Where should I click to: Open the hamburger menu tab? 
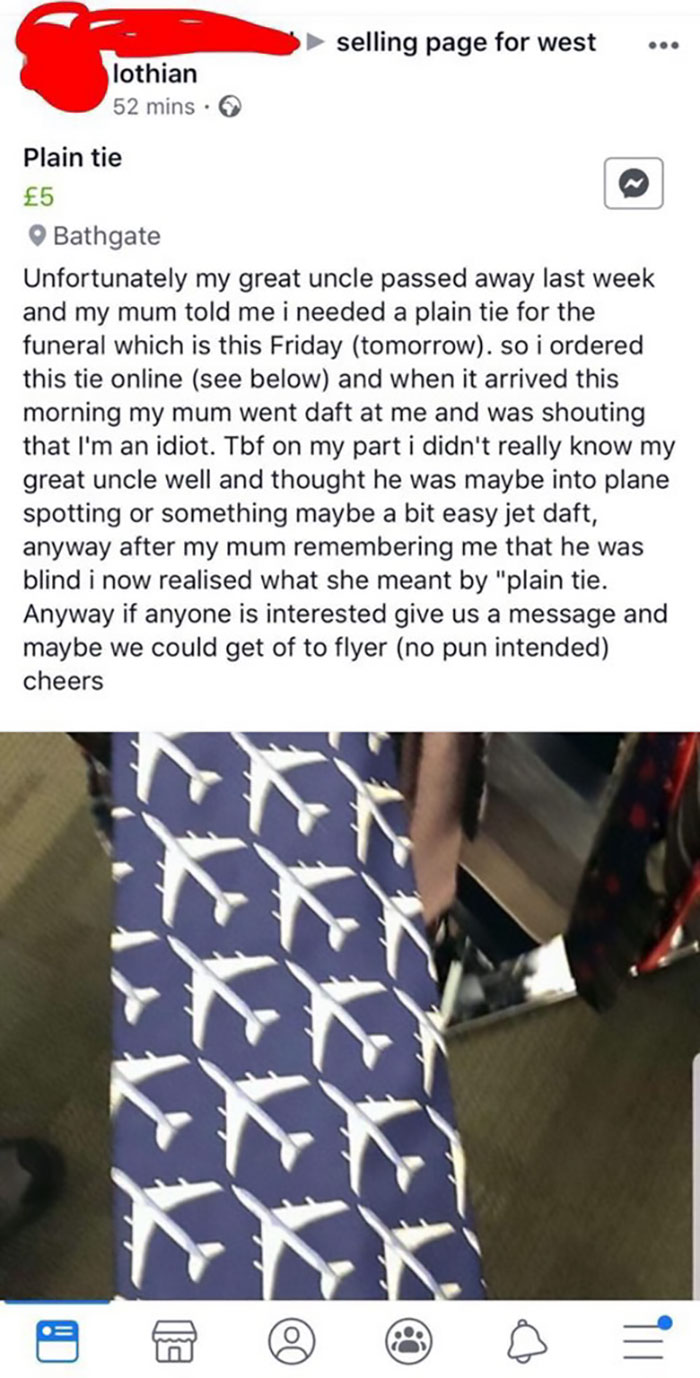[644, 1338]
